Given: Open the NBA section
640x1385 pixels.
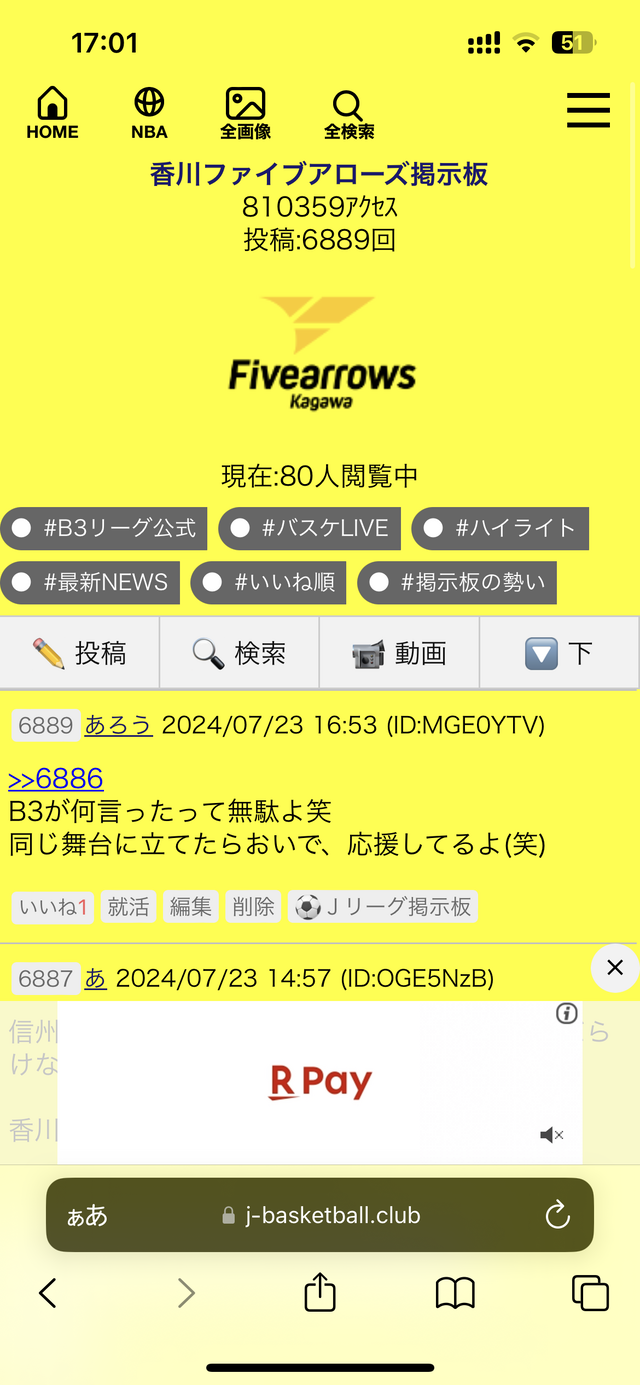Looking at the screenshot, I should (x=149, y=112).
